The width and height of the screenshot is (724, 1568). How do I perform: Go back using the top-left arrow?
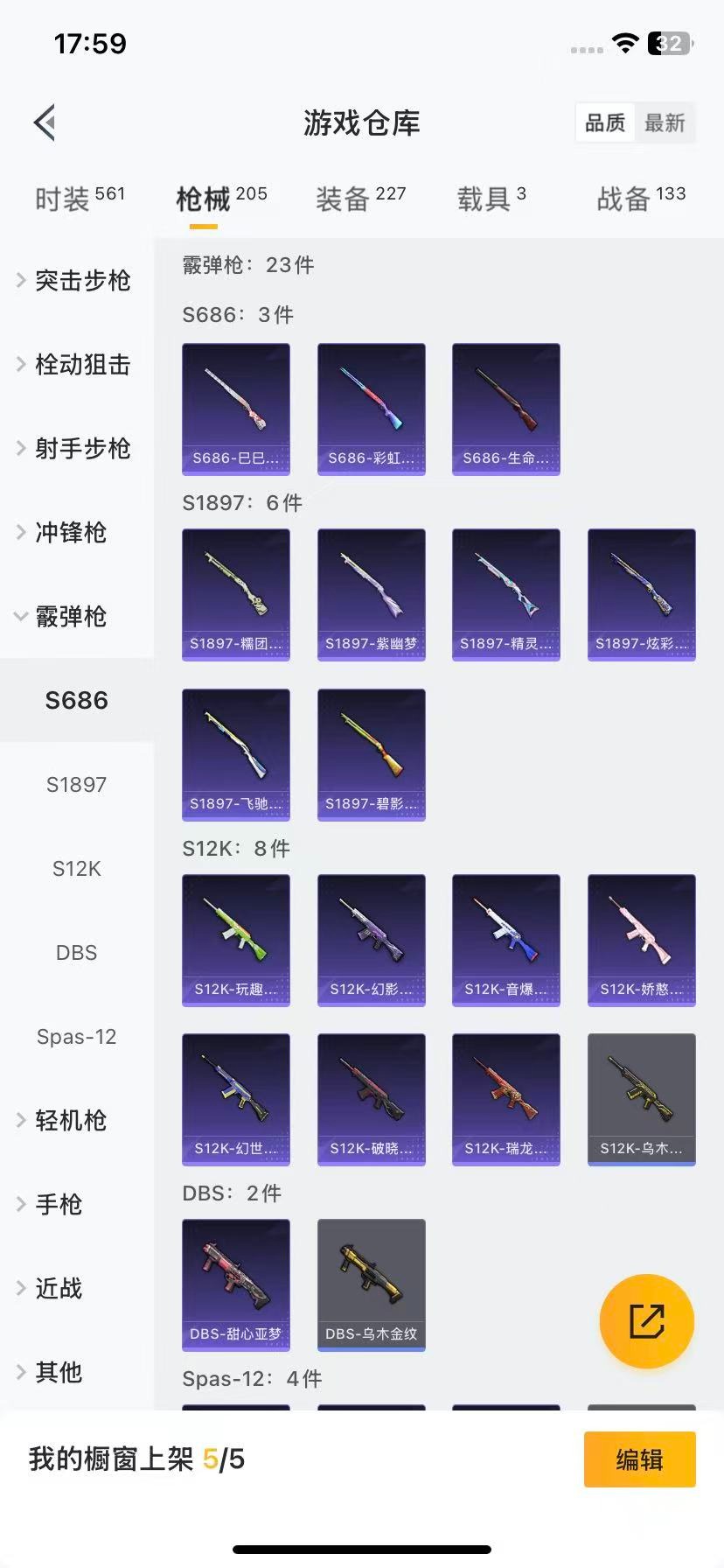click(45, 122)
